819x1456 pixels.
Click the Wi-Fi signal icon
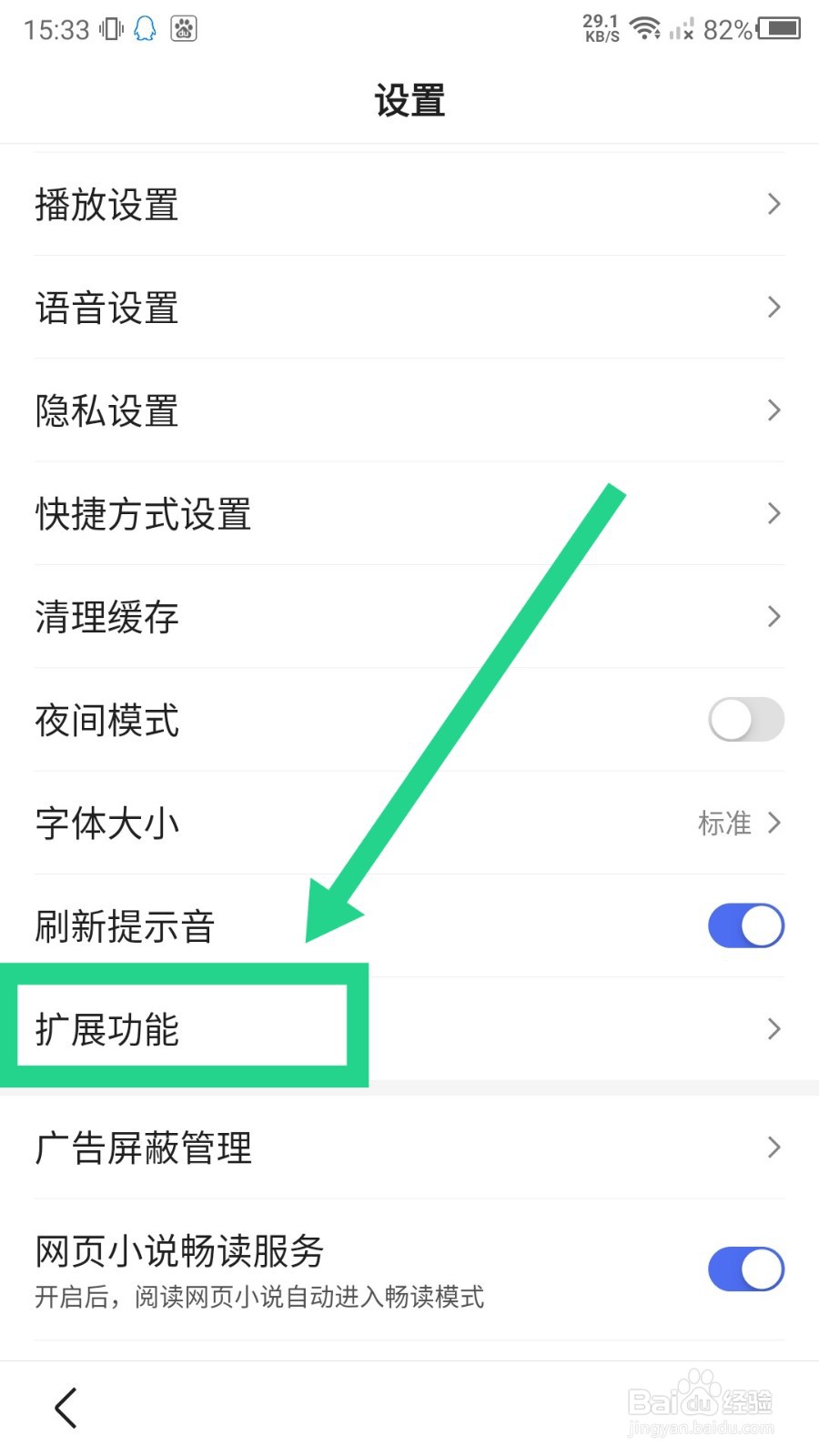[x=645, y=28]
